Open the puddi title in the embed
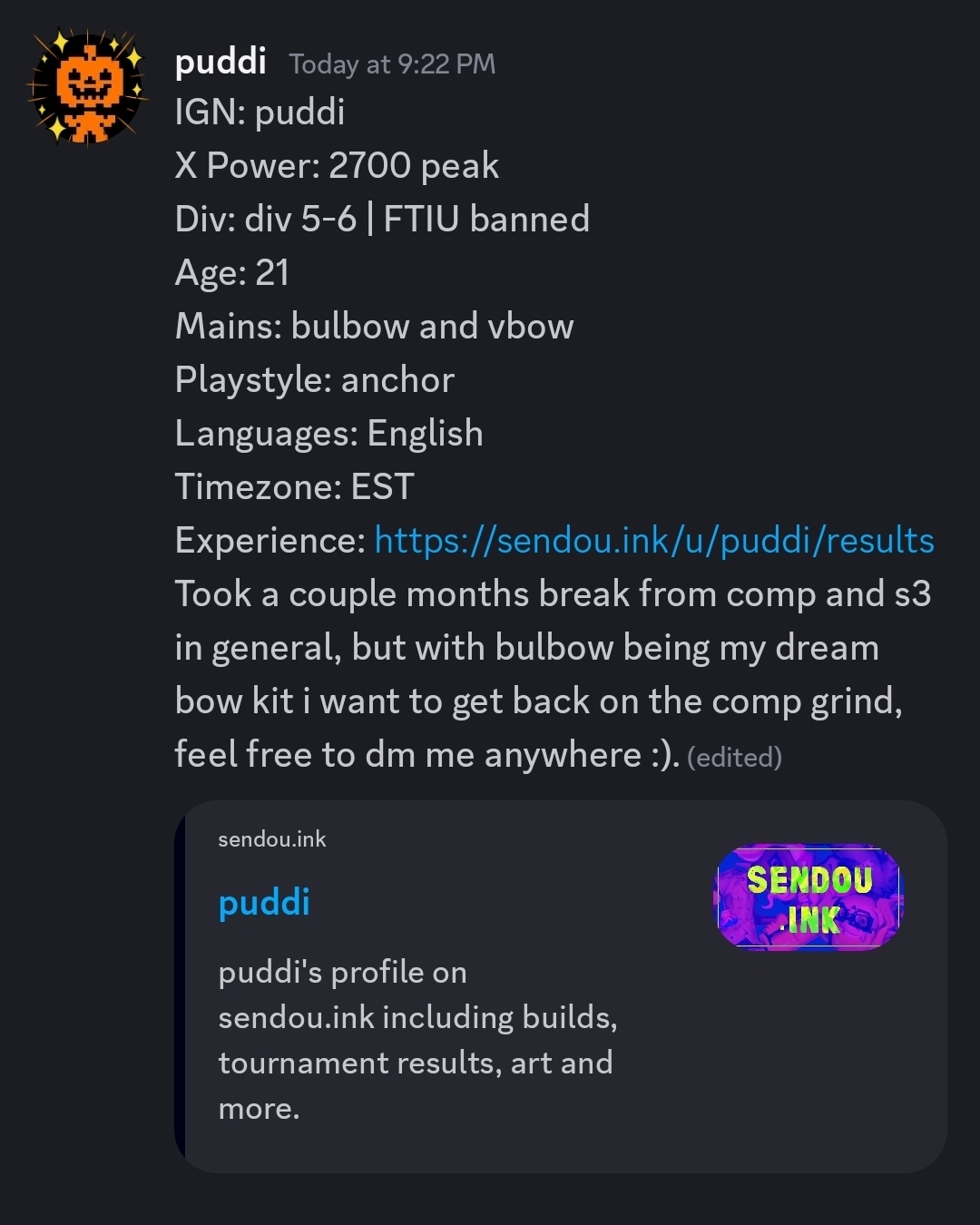Viewport: 980px width, 1225px height. coord(264,903)
